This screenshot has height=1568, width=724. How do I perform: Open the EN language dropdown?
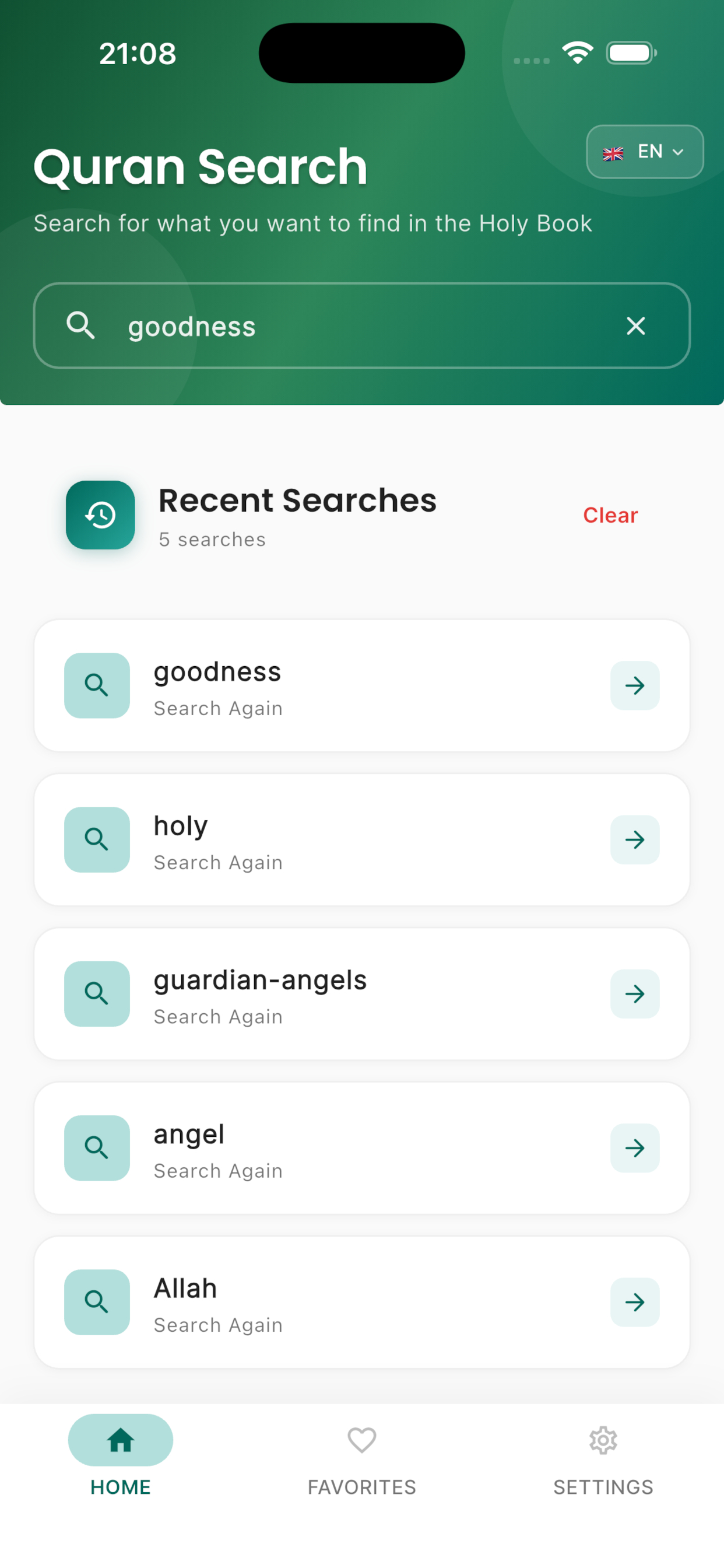(x=644, y=152)
